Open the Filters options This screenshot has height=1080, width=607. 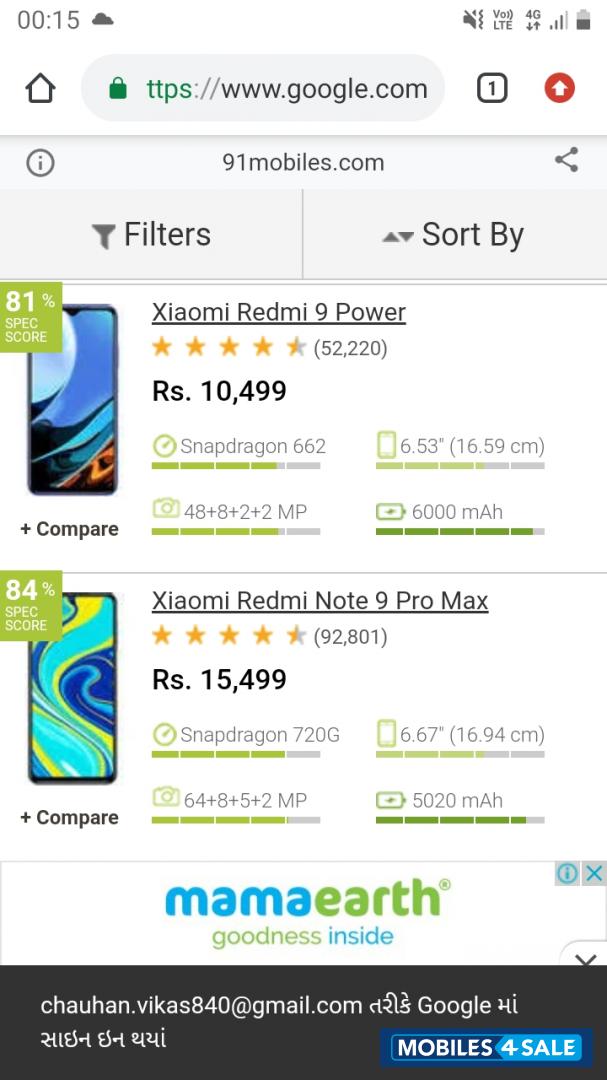click(152, 235)
